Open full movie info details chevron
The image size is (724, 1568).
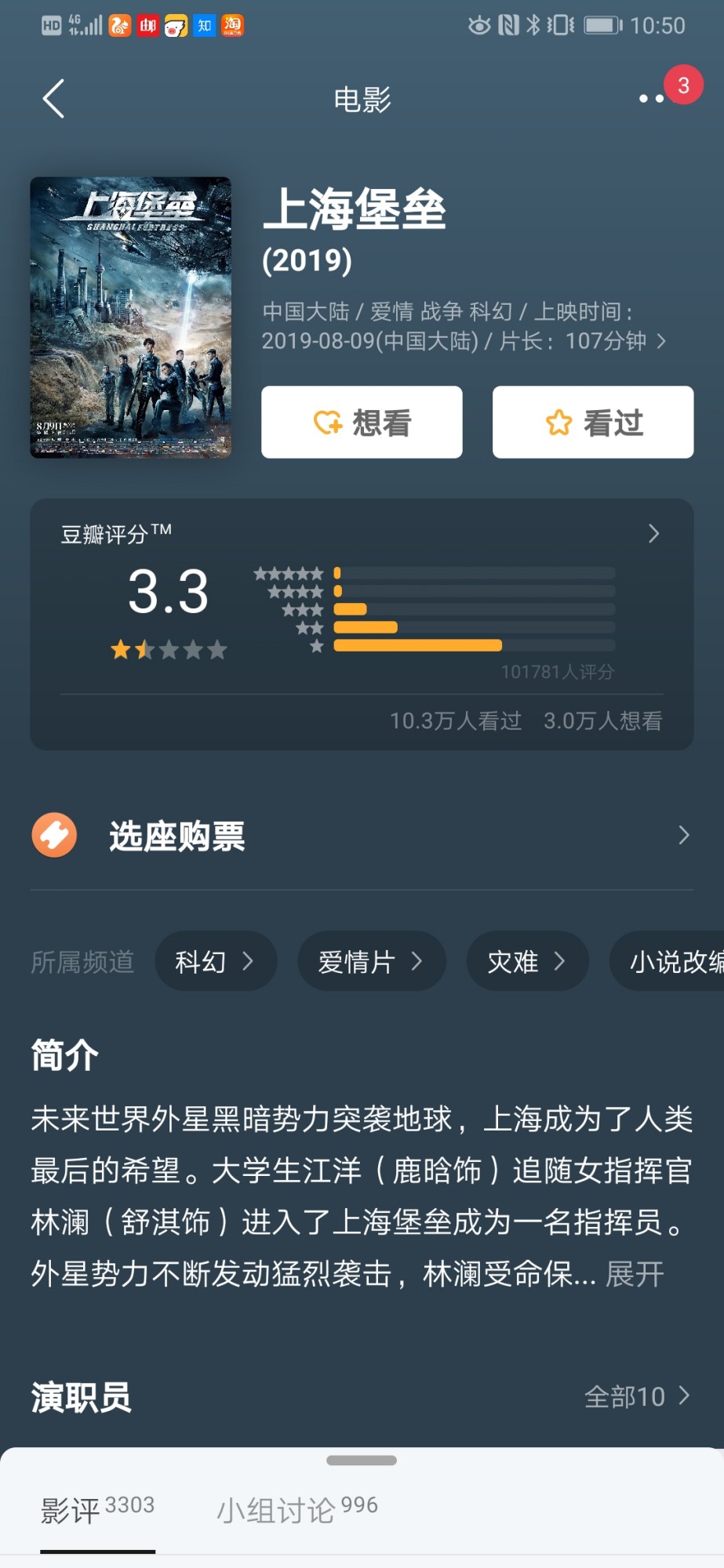[x=661, y=341]
